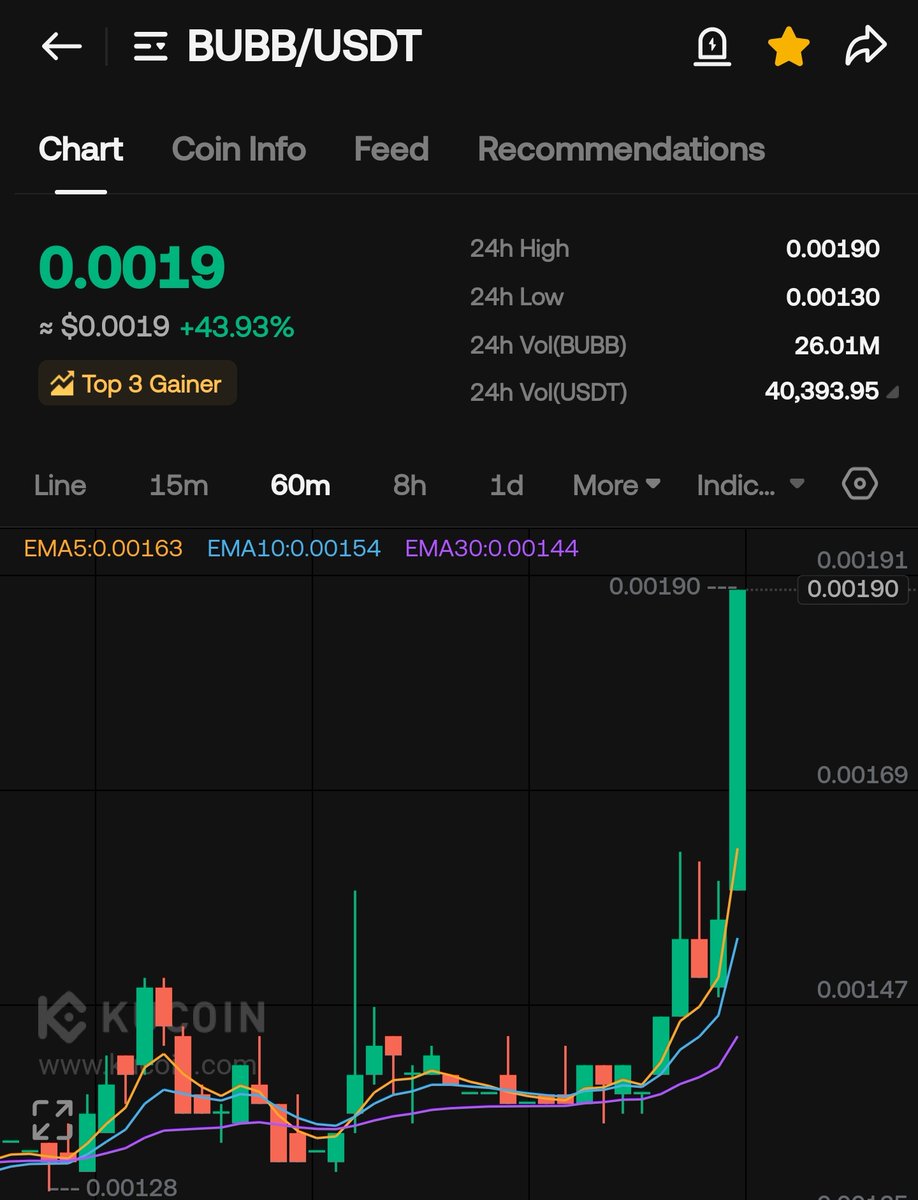Change the chart interval to 8h
918x1200 pixels.
point(409,485)
